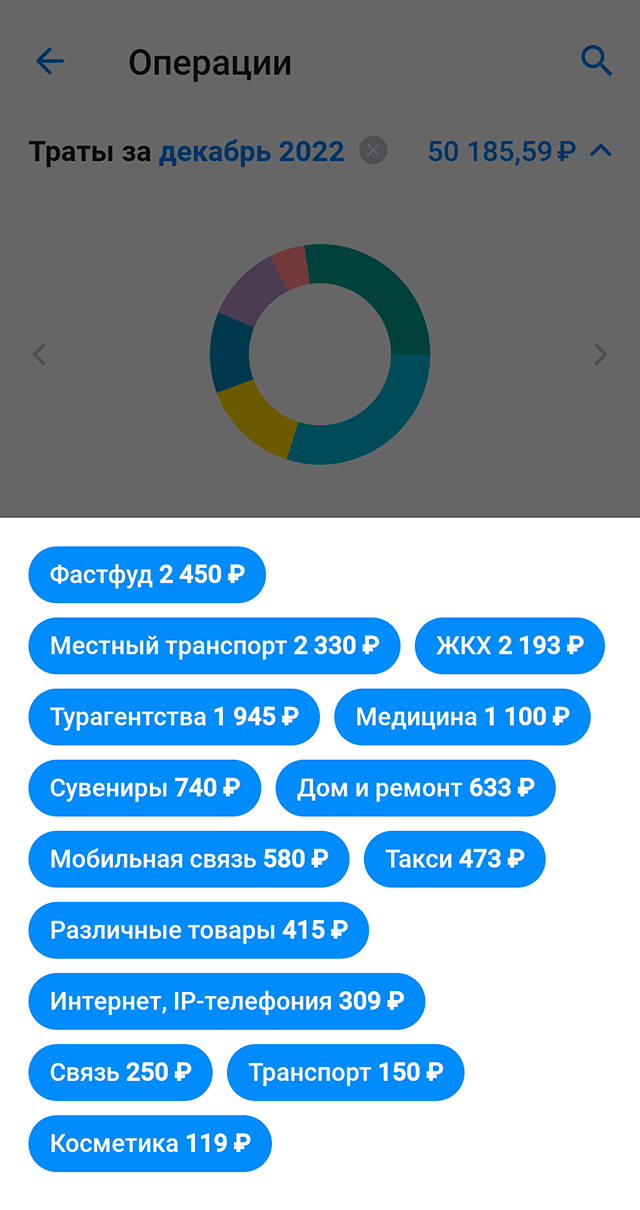Select the Фастфуд 2 450 ₽ chip
This screenshot has width=640, height=1210.
coord(147,575)
